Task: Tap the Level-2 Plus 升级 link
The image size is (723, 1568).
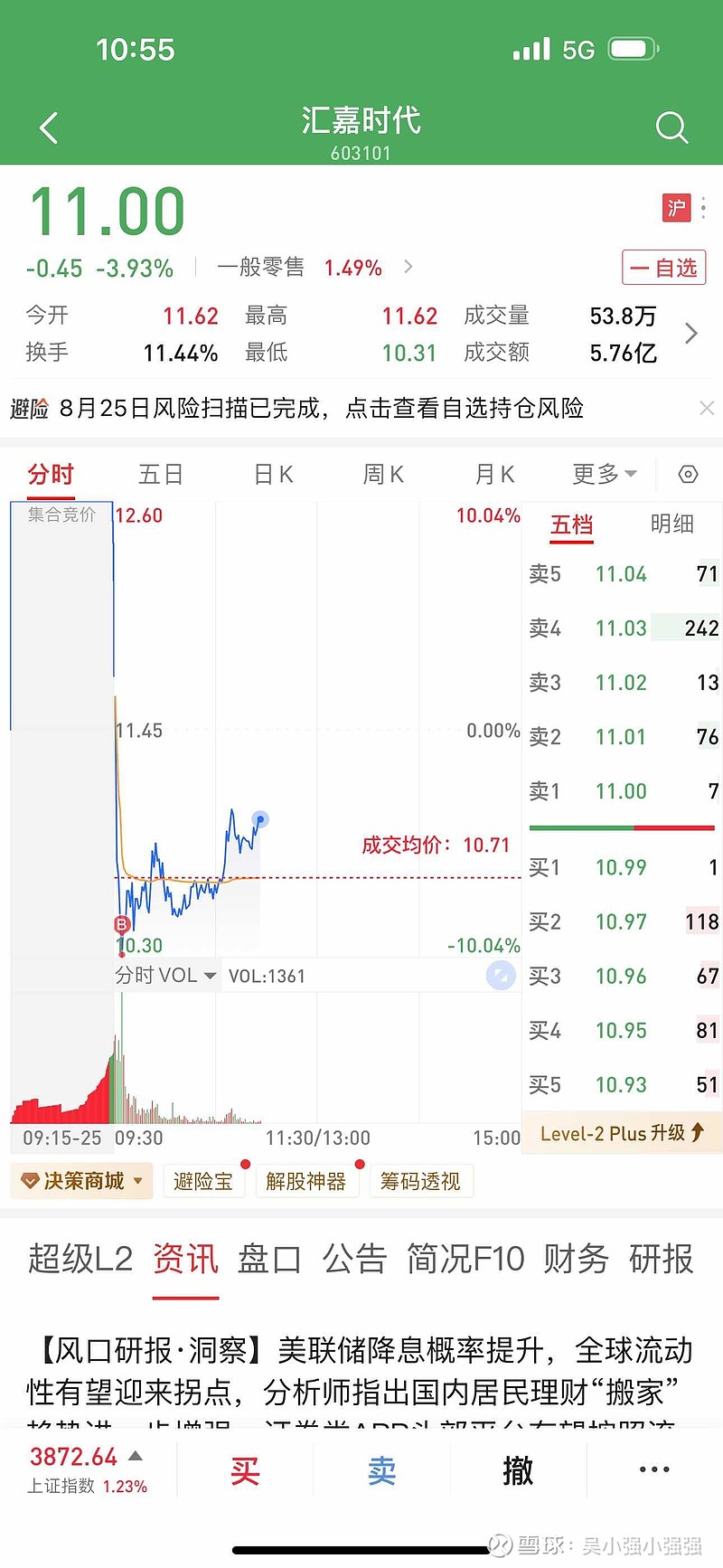Action: [622, 1133]
